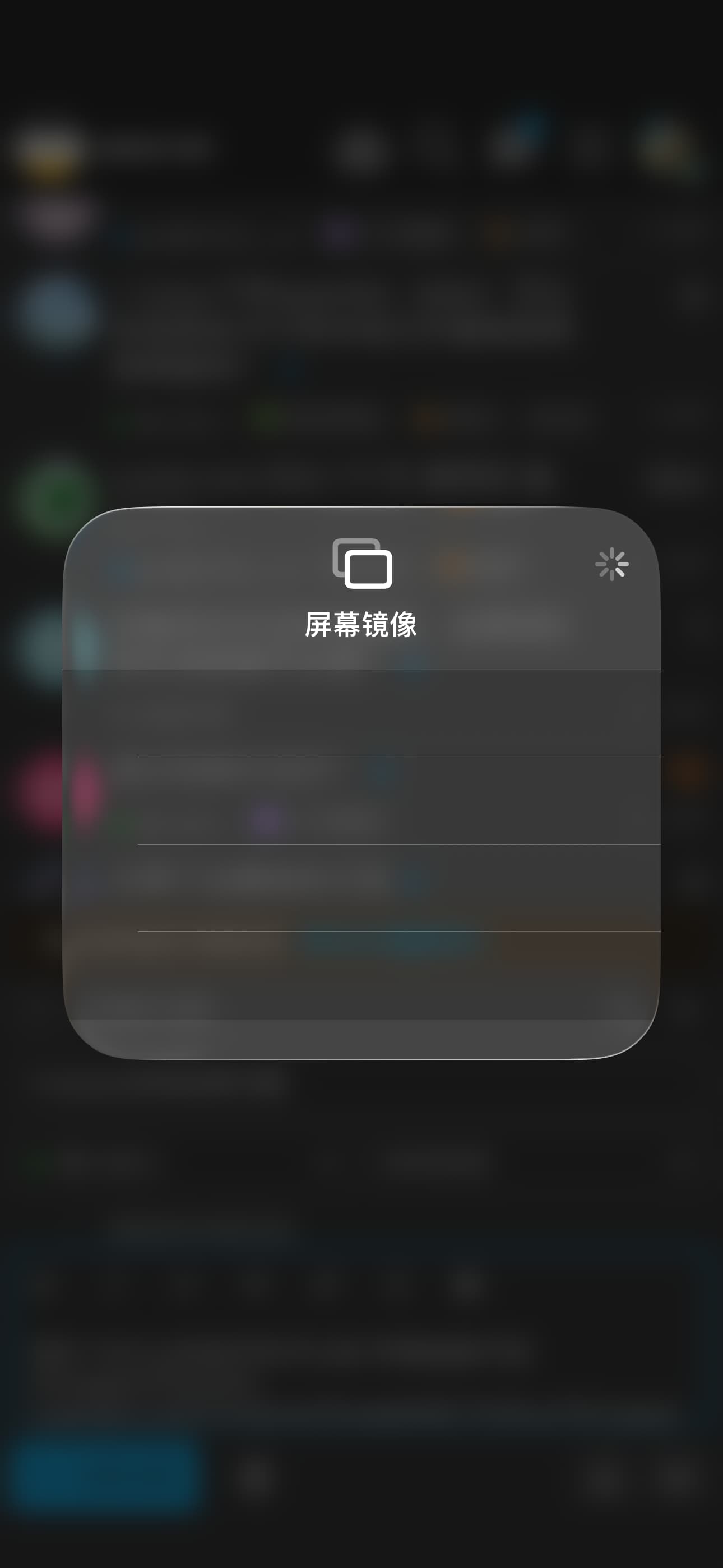Dismiss screen mirroring panel via blurred background
This screenshot has height=1568, width=723.
point(361,1309)
